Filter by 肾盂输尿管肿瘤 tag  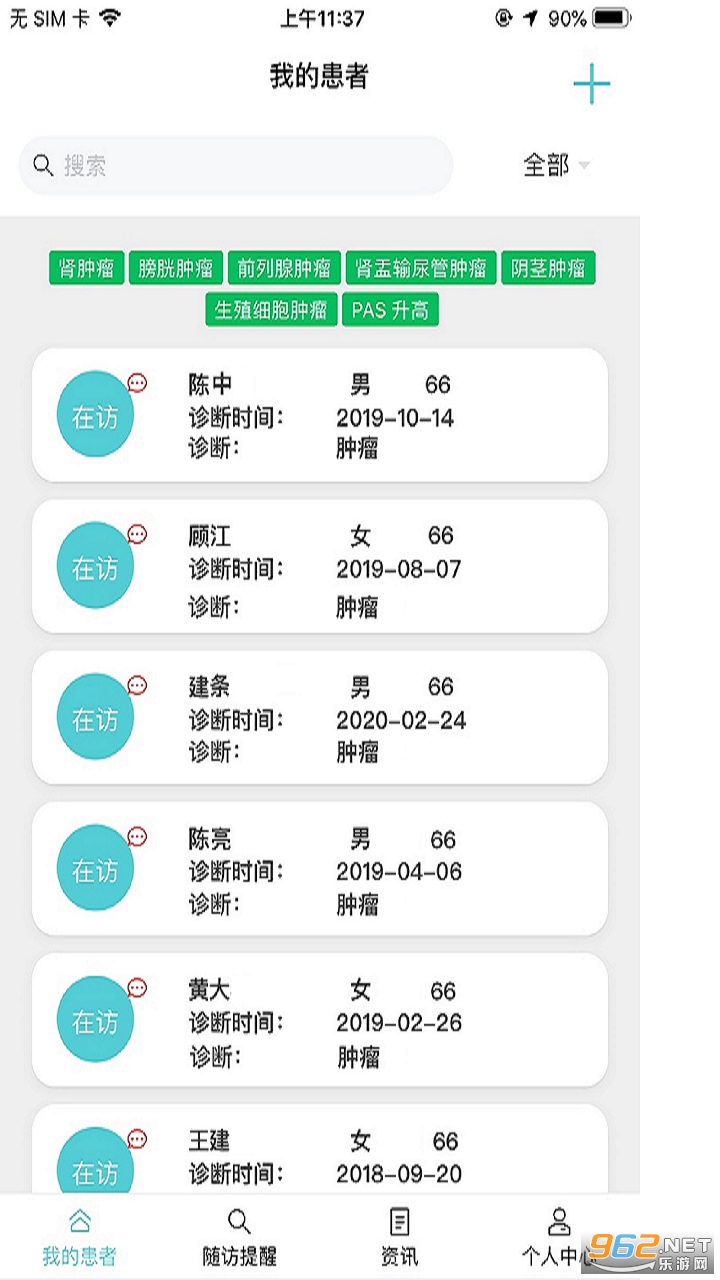point(421,268)
